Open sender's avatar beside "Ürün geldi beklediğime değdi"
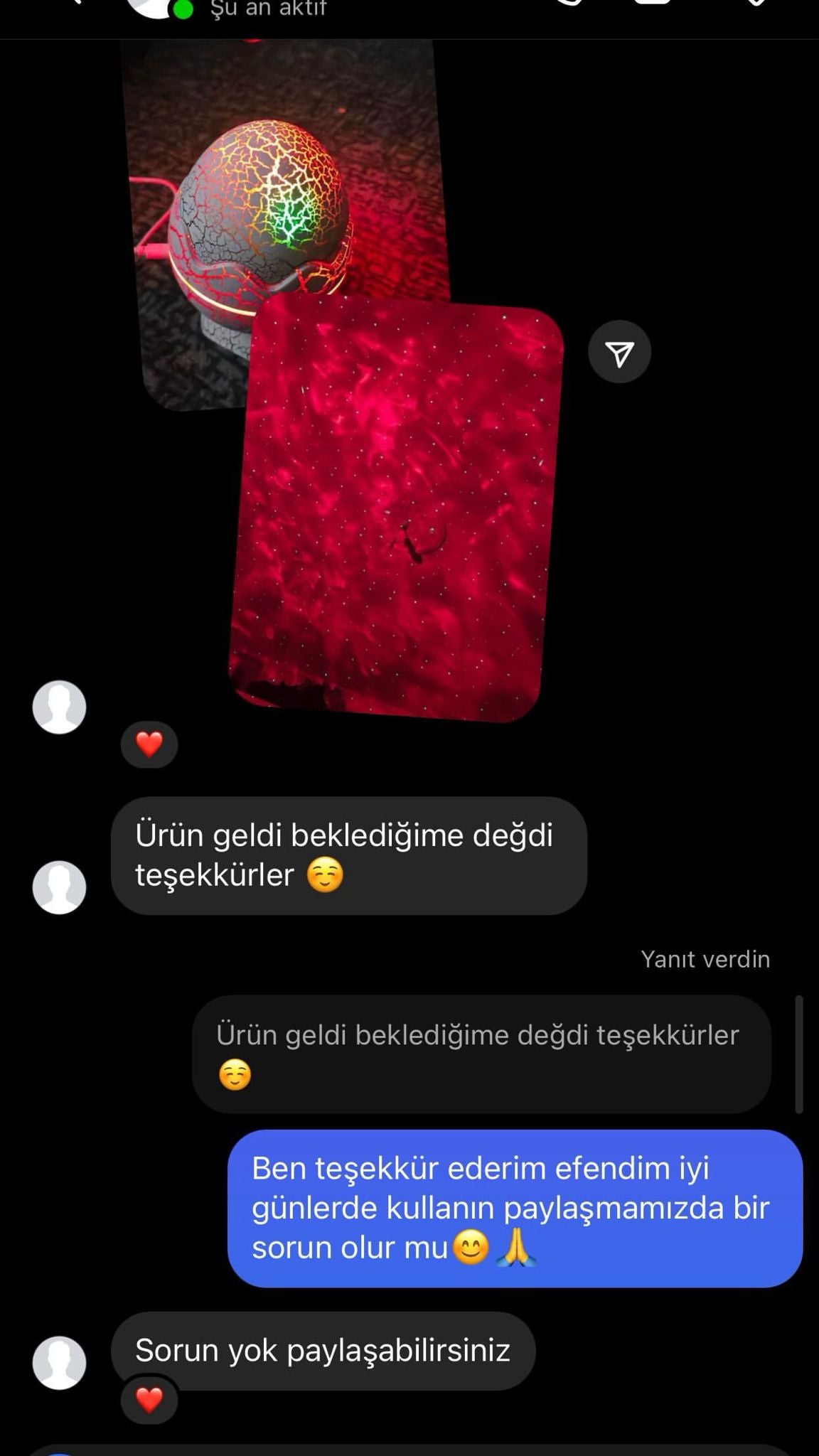This screenshot has width=819, height=1456. pyautogui.click(x=60, y=887)
